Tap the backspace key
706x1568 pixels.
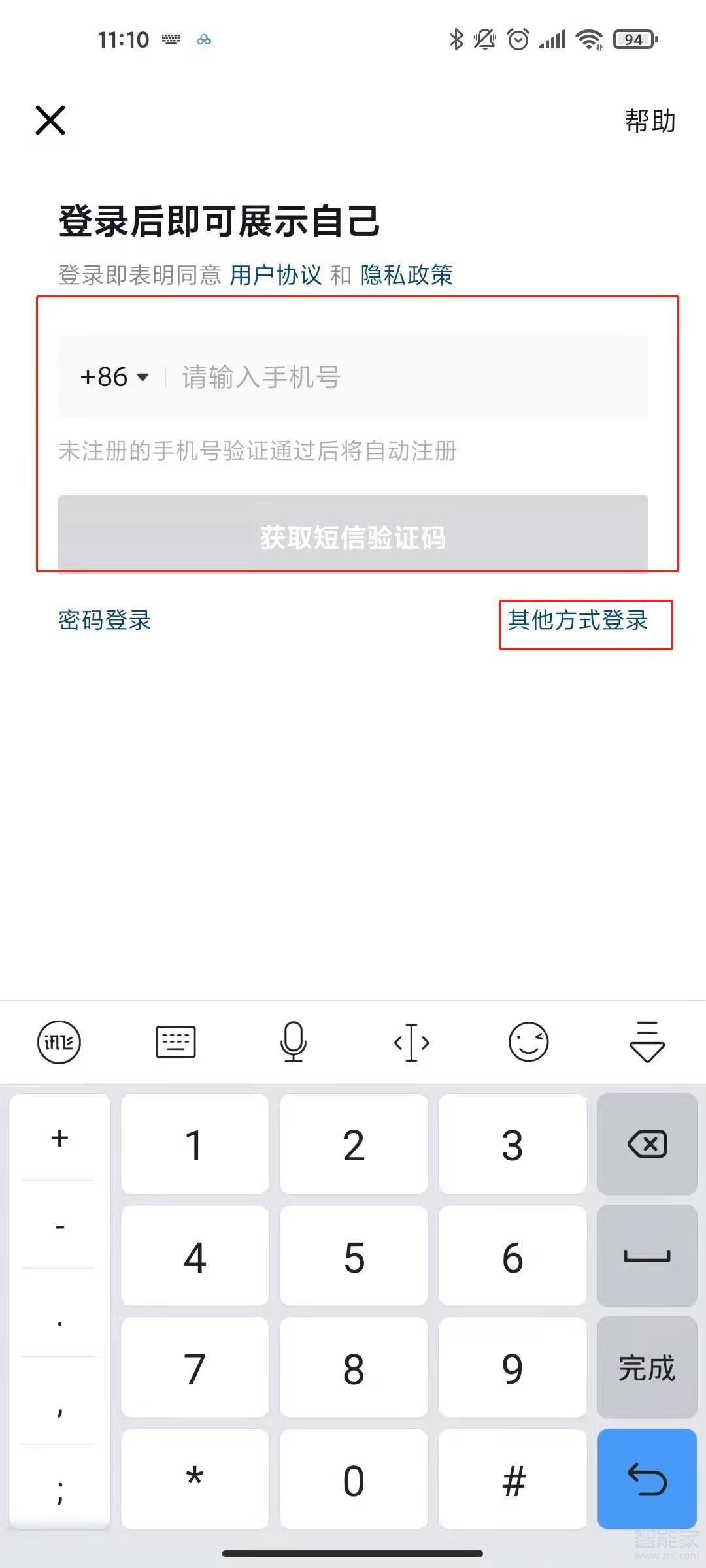click(x=647, y=1144)
